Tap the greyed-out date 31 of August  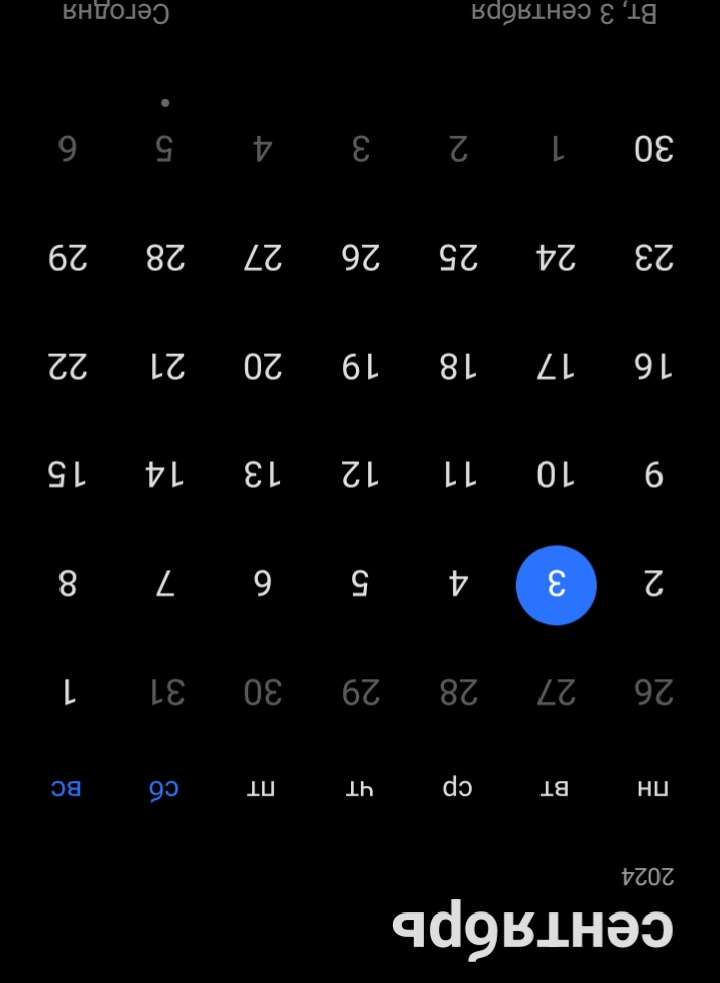pos(165,692)
